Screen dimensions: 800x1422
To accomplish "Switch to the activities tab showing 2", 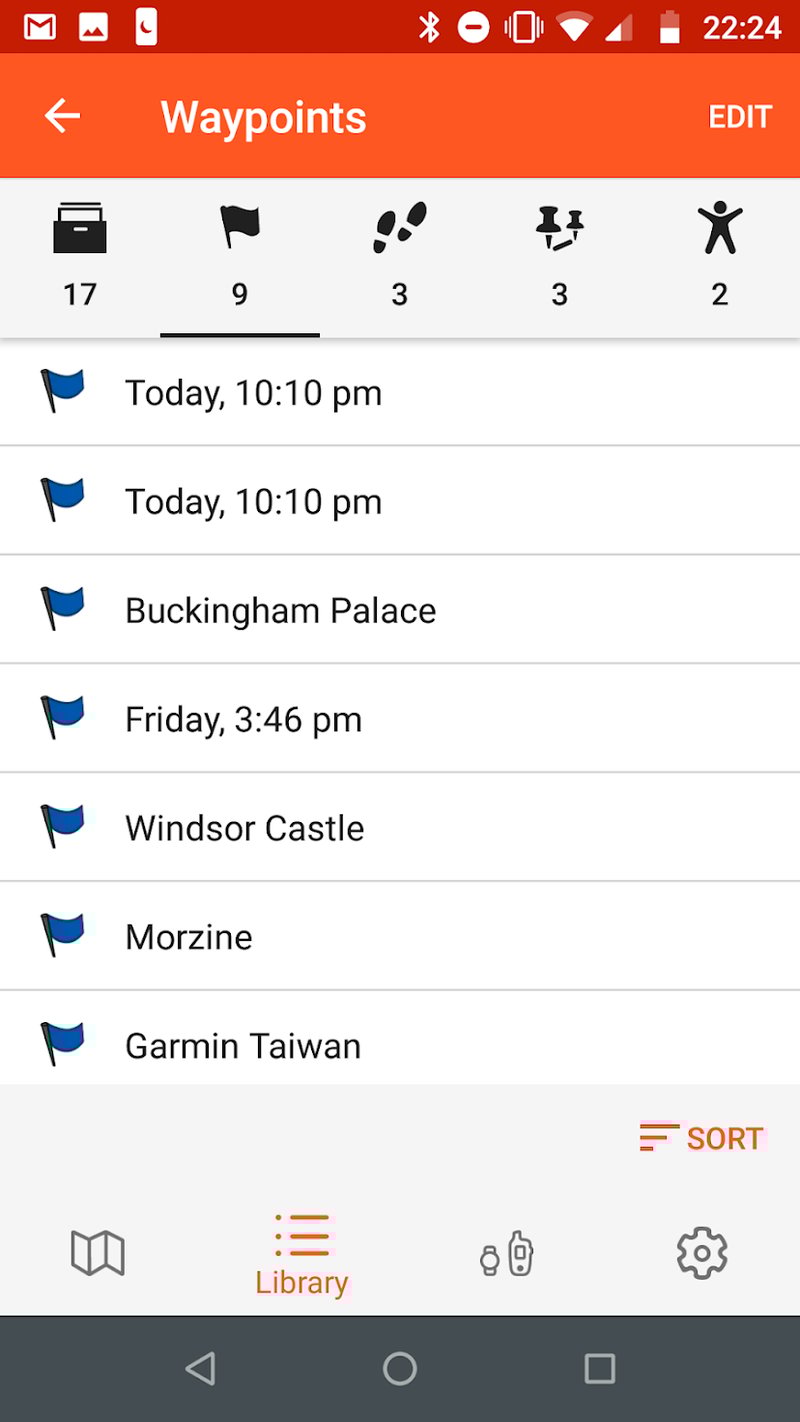I will pos(720,256).
